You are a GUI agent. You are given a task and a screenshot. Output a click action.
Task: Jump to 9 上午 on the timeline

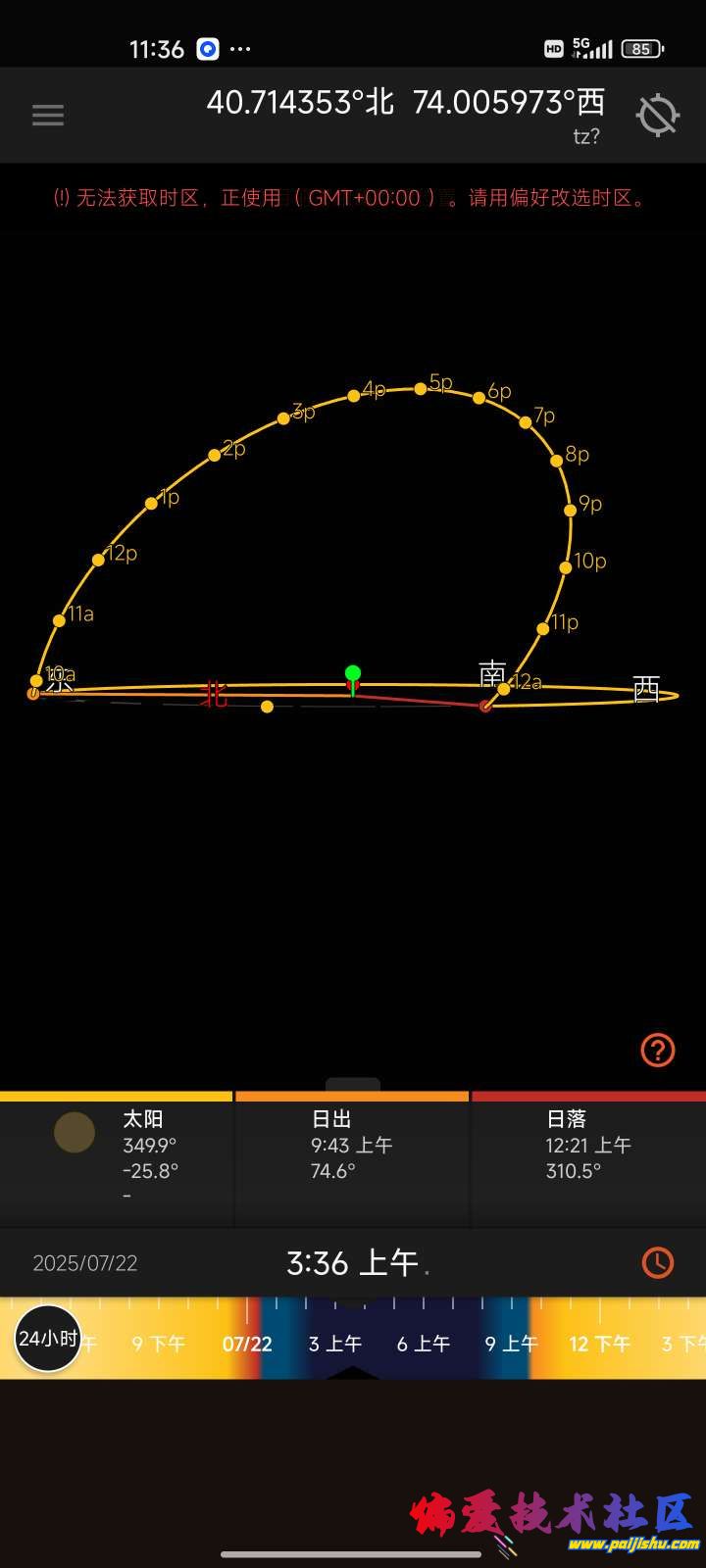(511, 1344)
